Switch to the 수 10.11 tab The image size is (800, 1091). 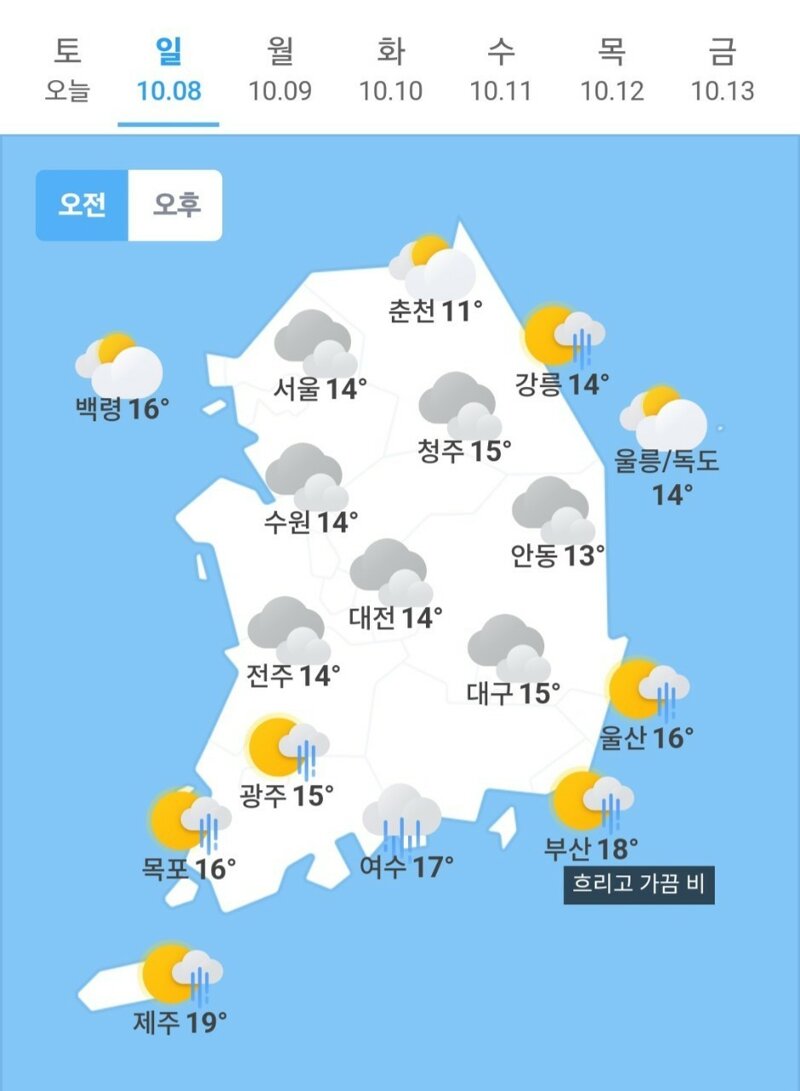pyautogui.click(x=501, y=70)
